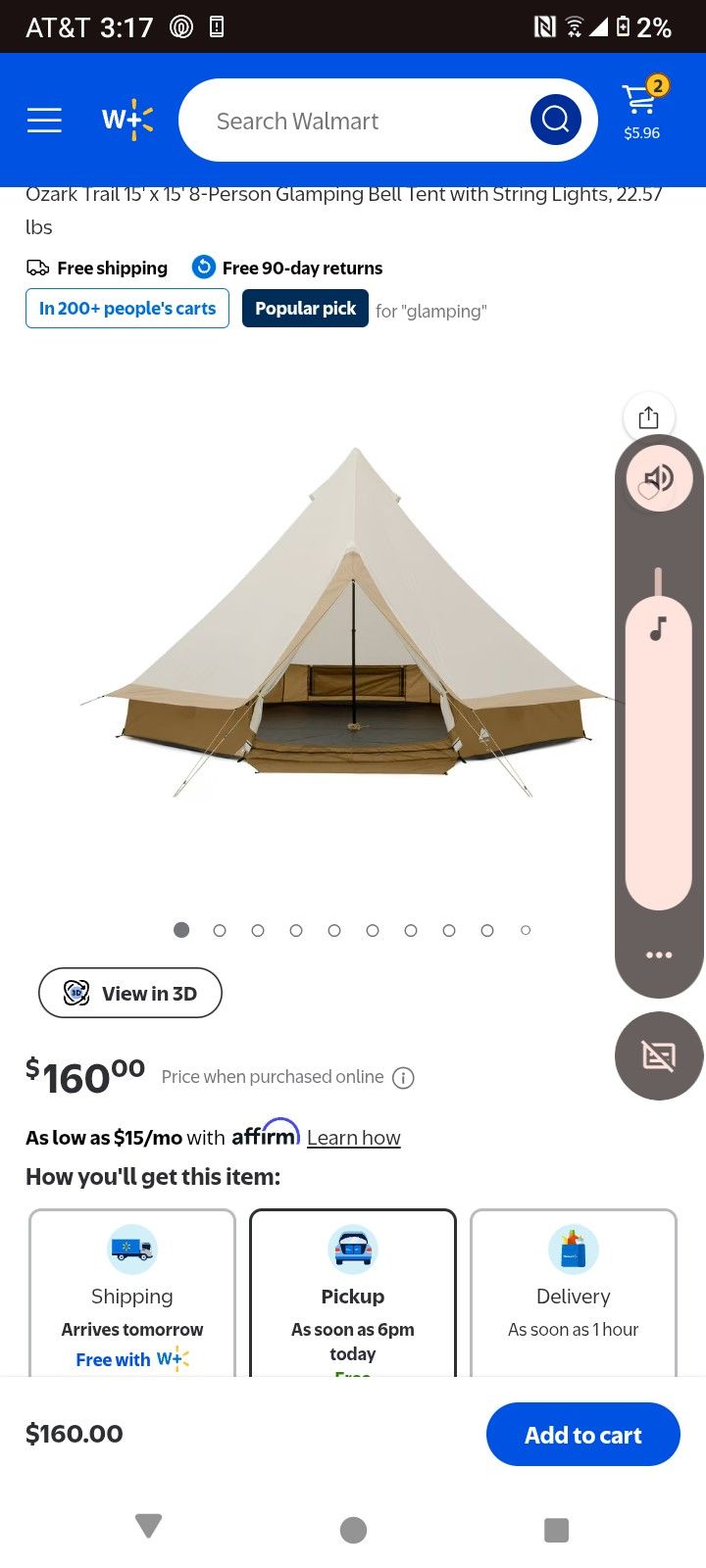The width and height of the screenshot is (706, 1568).
Task: Tap Add to cart
Action: tap(582, 1434)
